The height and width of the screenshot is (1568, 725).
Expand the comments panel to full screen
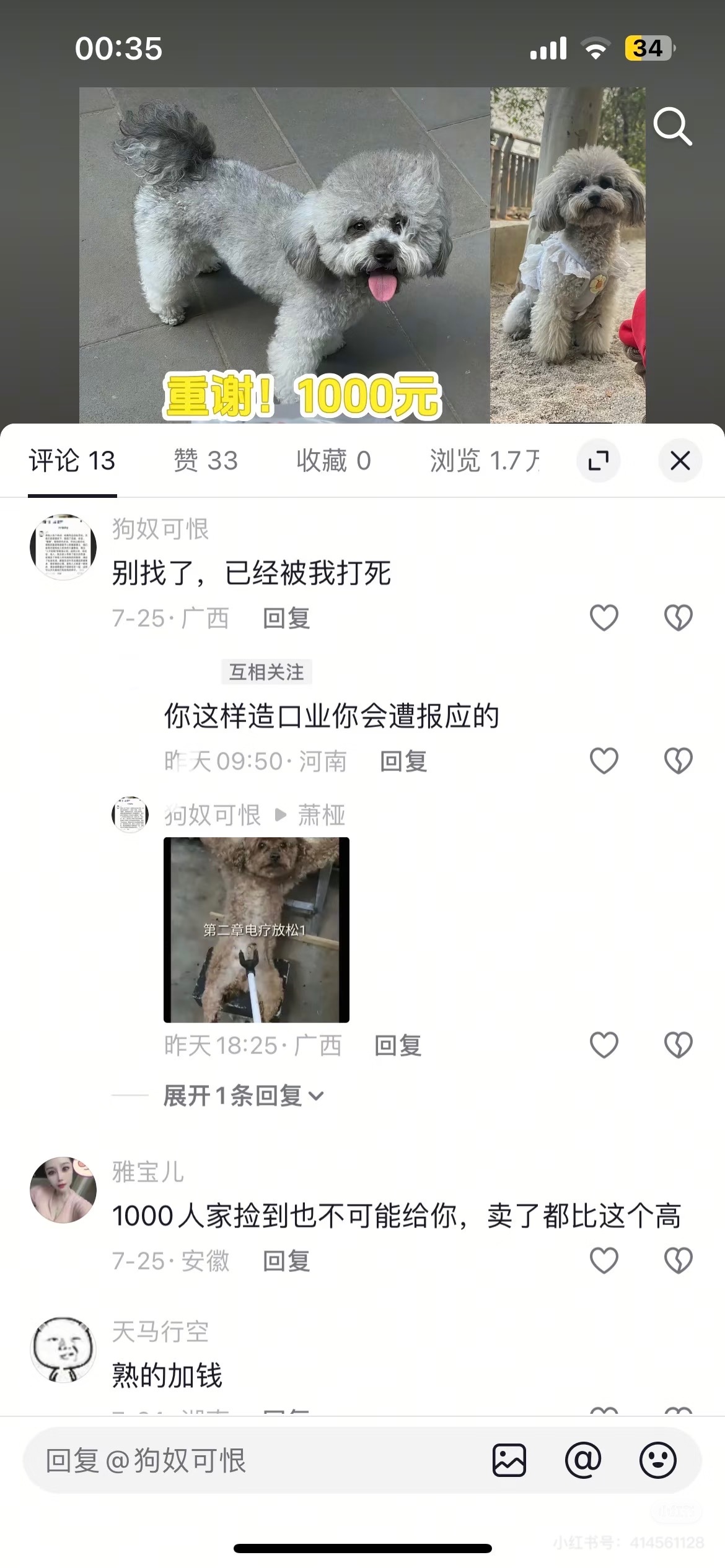coord(598,461)
